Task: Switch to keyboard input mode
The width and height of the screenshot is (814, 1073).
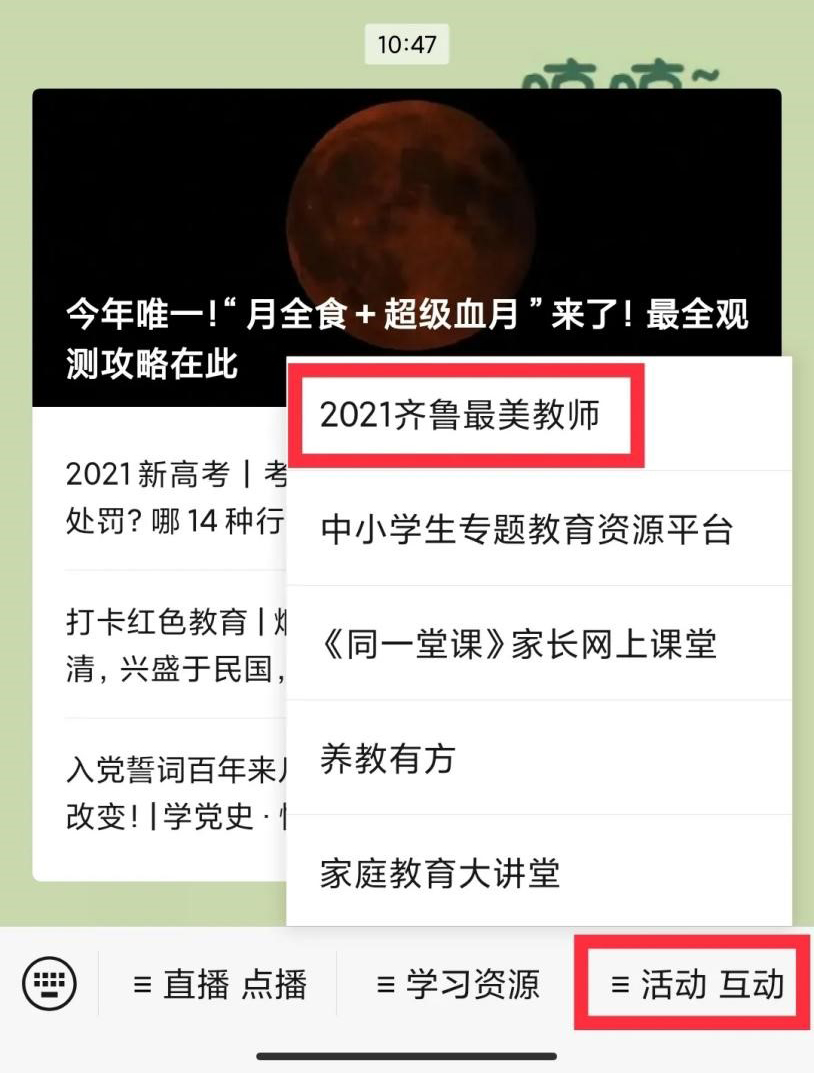Action: (49, 984)
